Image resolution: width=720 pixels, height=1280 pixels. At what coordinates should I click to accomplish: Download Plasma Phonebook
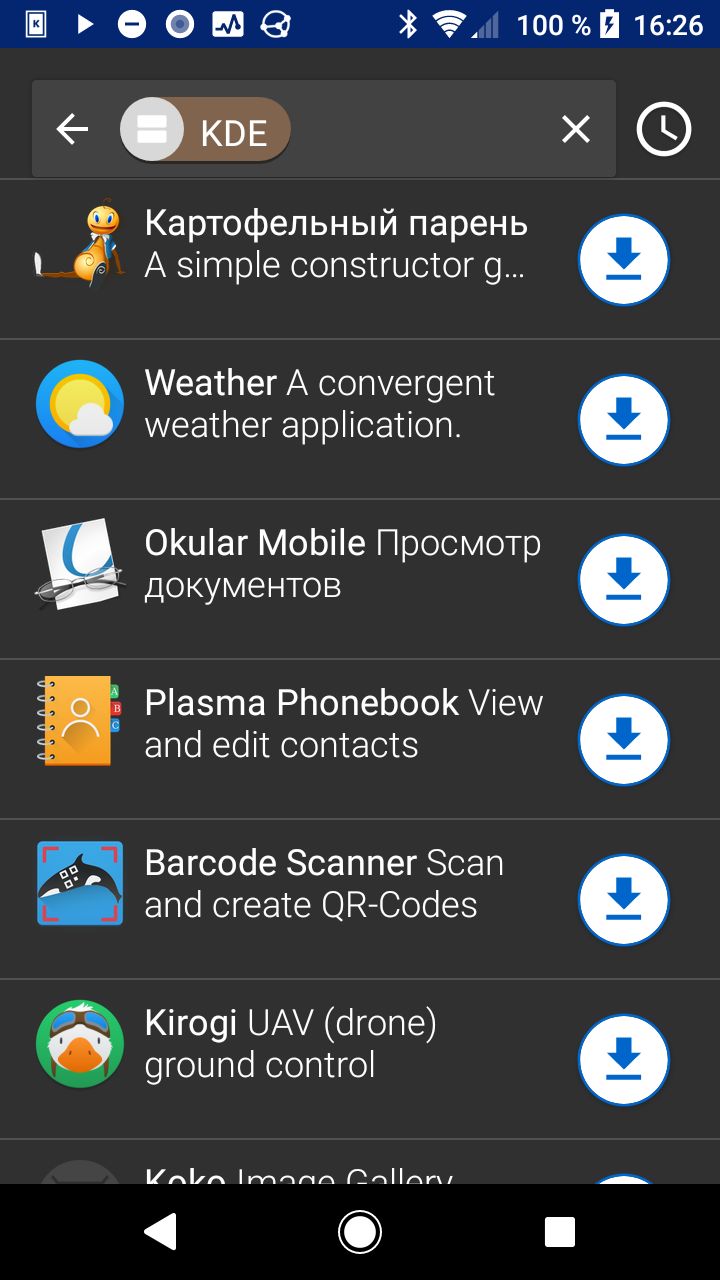624,740
